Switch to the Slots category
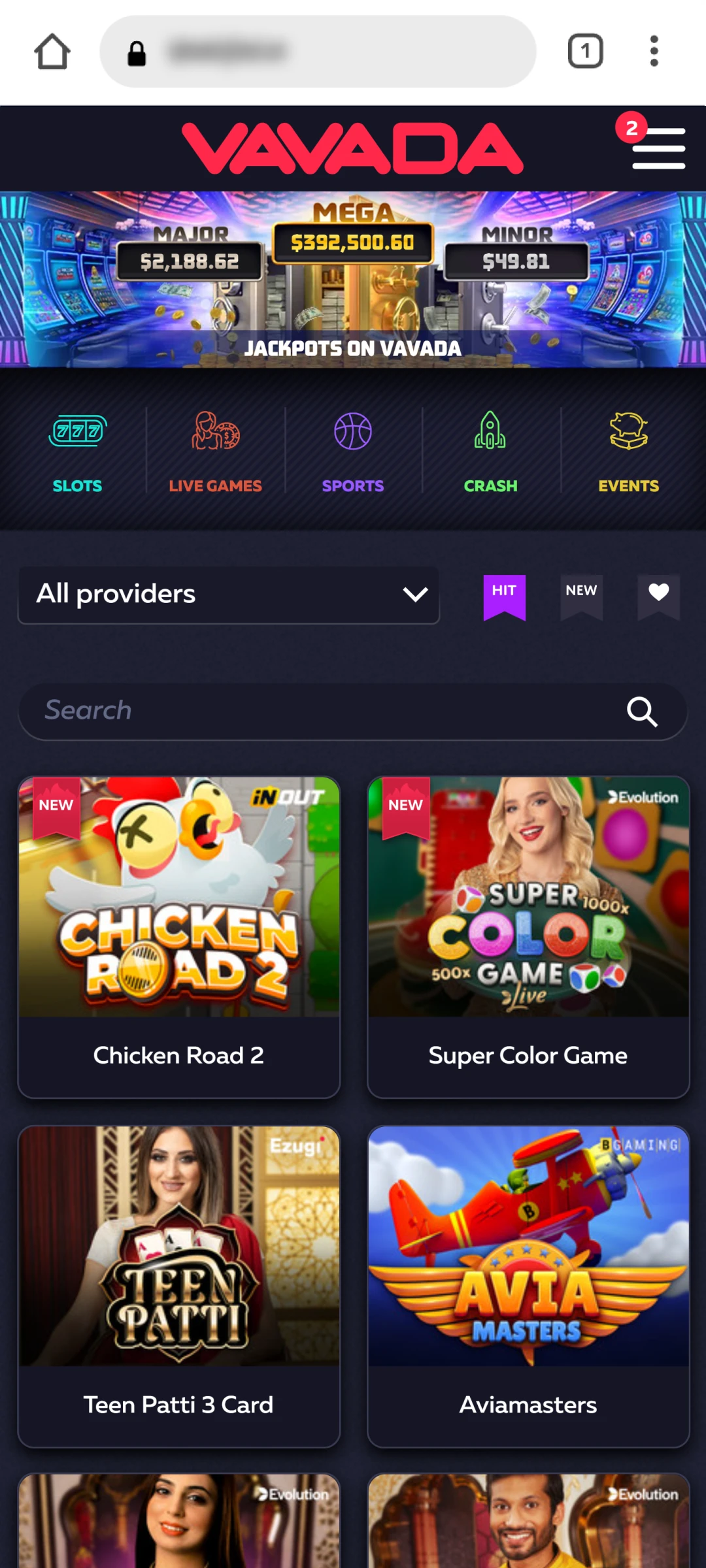 (77, 451)
